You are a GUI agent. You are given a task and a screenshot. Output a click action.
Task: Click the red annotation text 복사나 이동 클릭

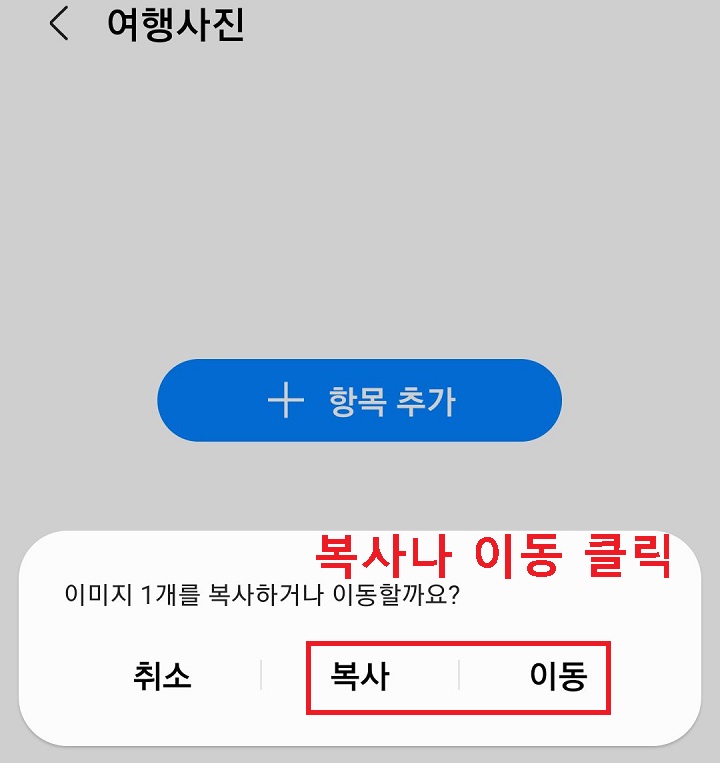click(x=497, y=556)
